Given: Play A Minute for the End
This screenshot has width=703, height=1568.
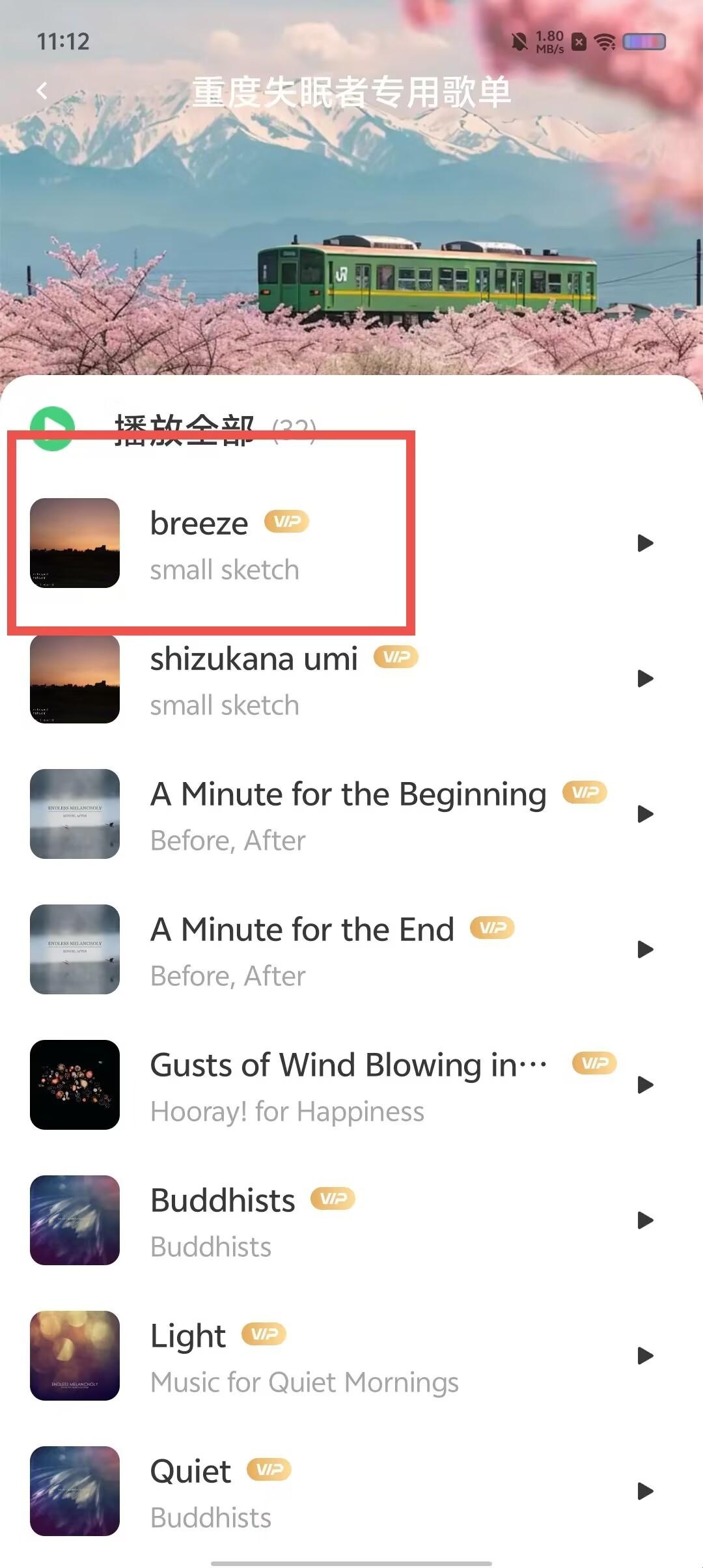Looking at the screenshot, I should click(x=645, y=949).
